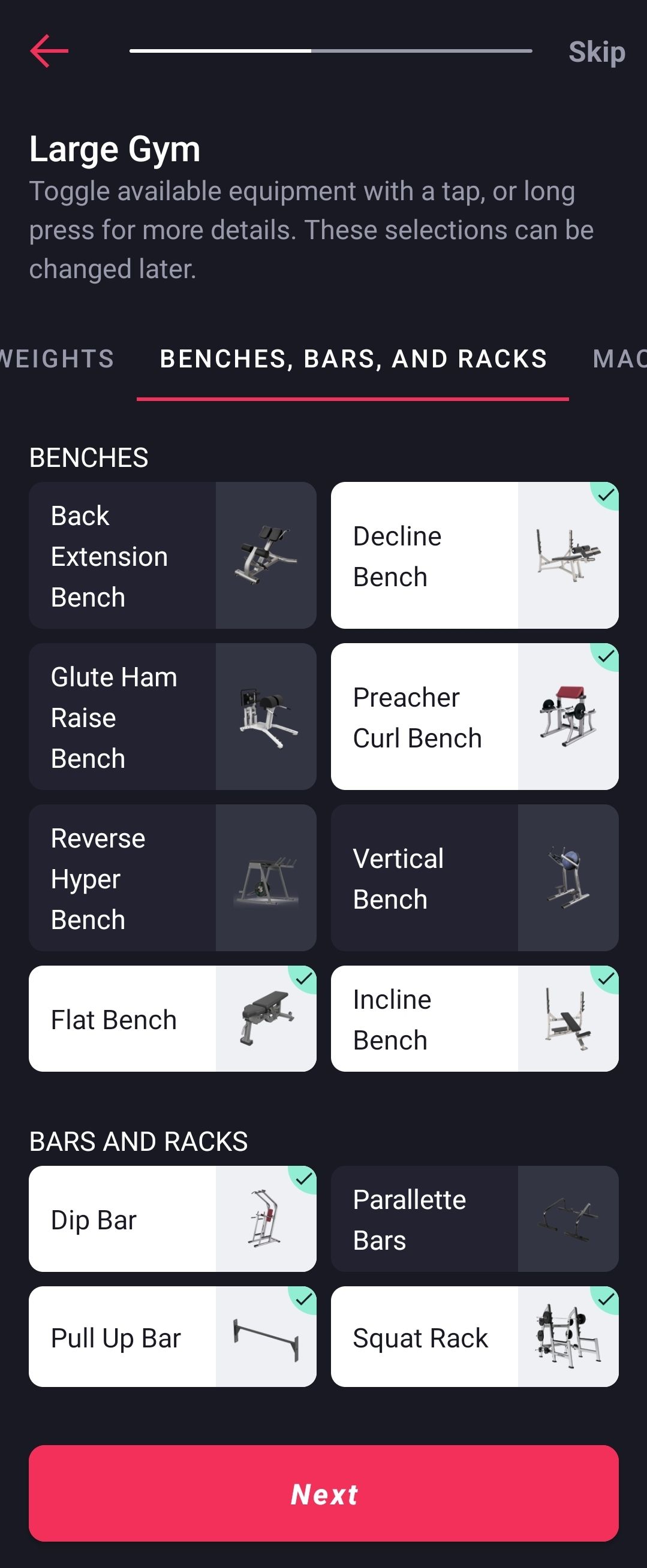Viewport: 647px width, 1568px height.
Task: Switch to the Weights tab
Action: click(56, 358)
